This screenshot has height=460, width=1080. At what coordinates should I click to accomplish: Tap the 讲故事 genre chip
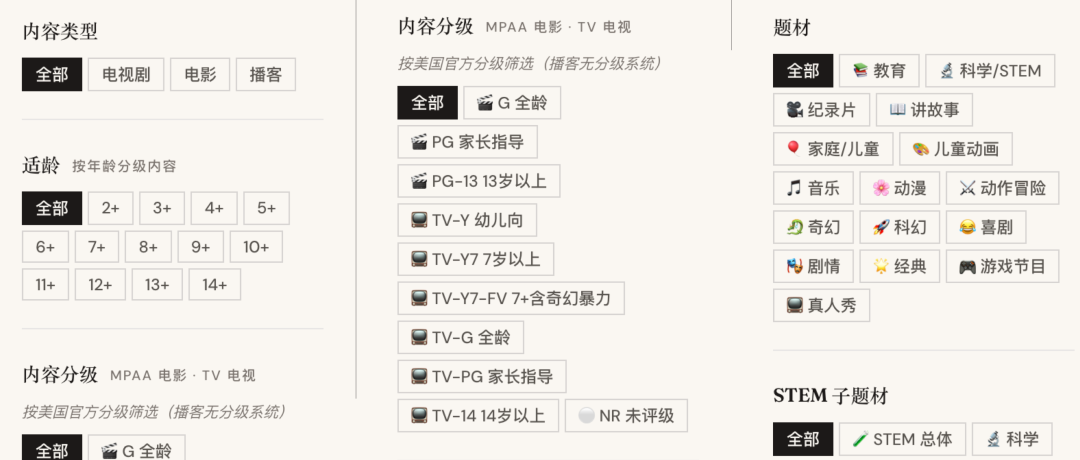[x=924, y=110]
